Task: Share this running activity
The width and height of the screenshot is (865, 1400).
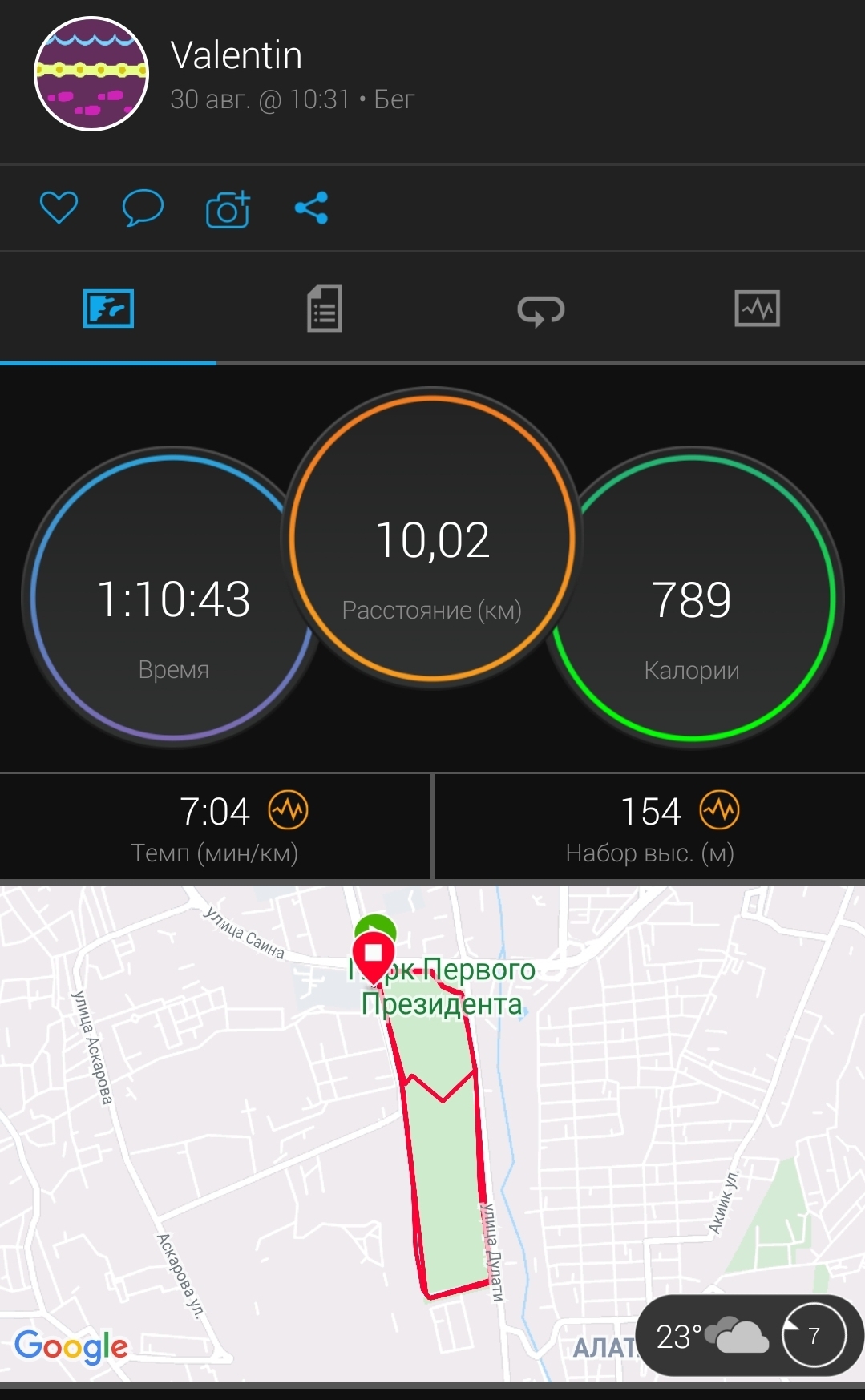Action: point(311,208)
